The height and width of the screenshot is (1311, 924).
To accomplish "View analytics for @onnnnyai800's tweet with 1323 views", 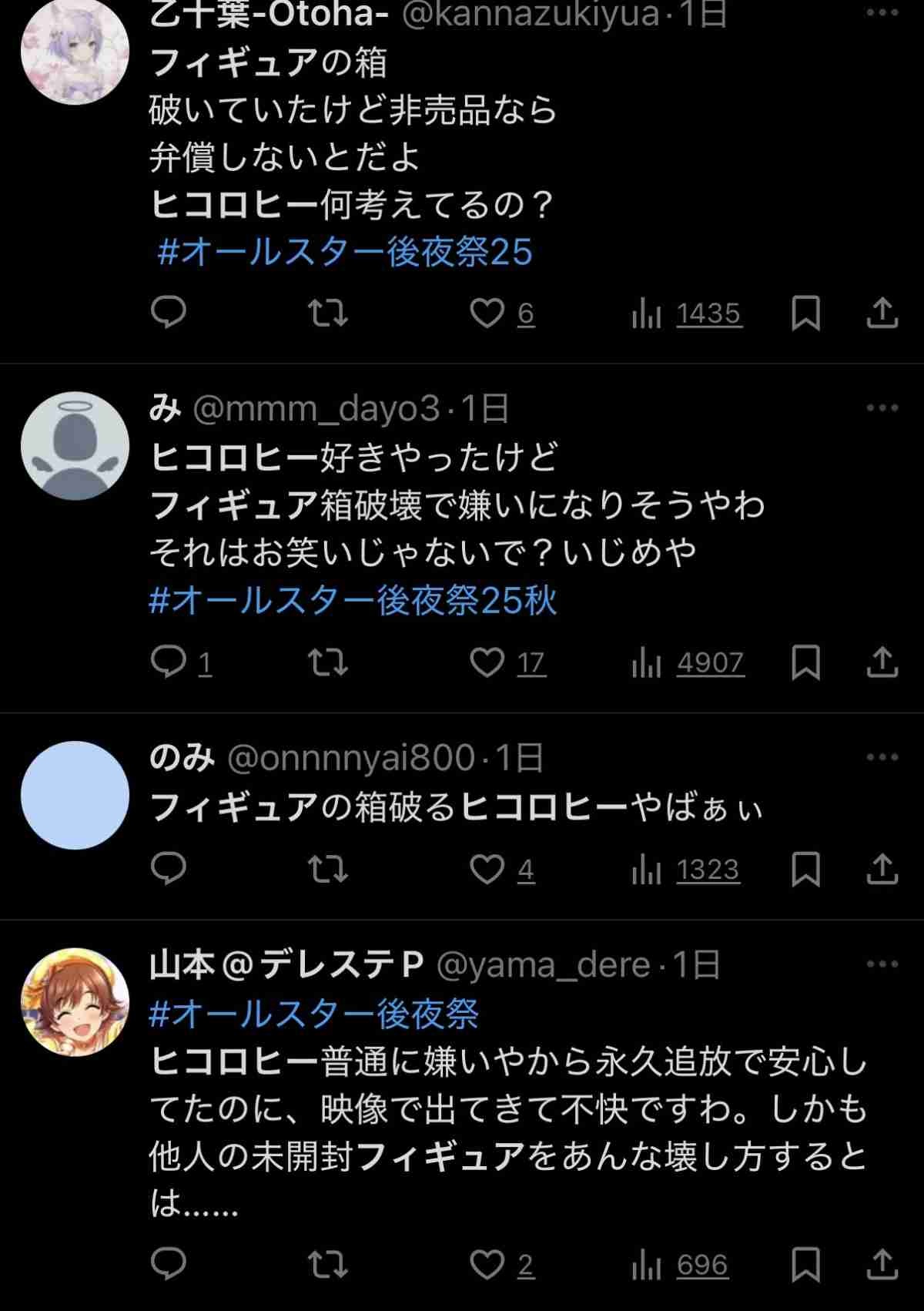I will tap(685, 870).
